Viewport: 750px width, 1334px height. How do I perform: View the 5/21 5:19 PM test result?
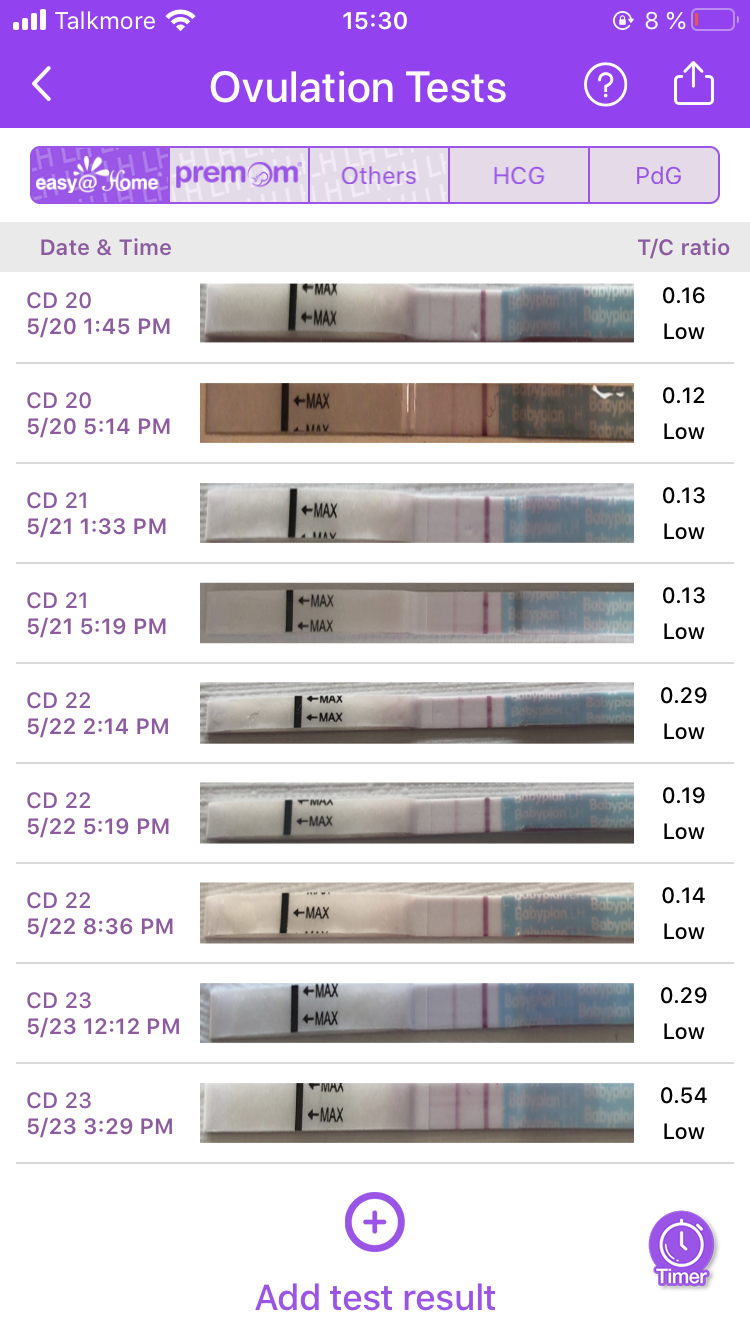tap(375, 613)
